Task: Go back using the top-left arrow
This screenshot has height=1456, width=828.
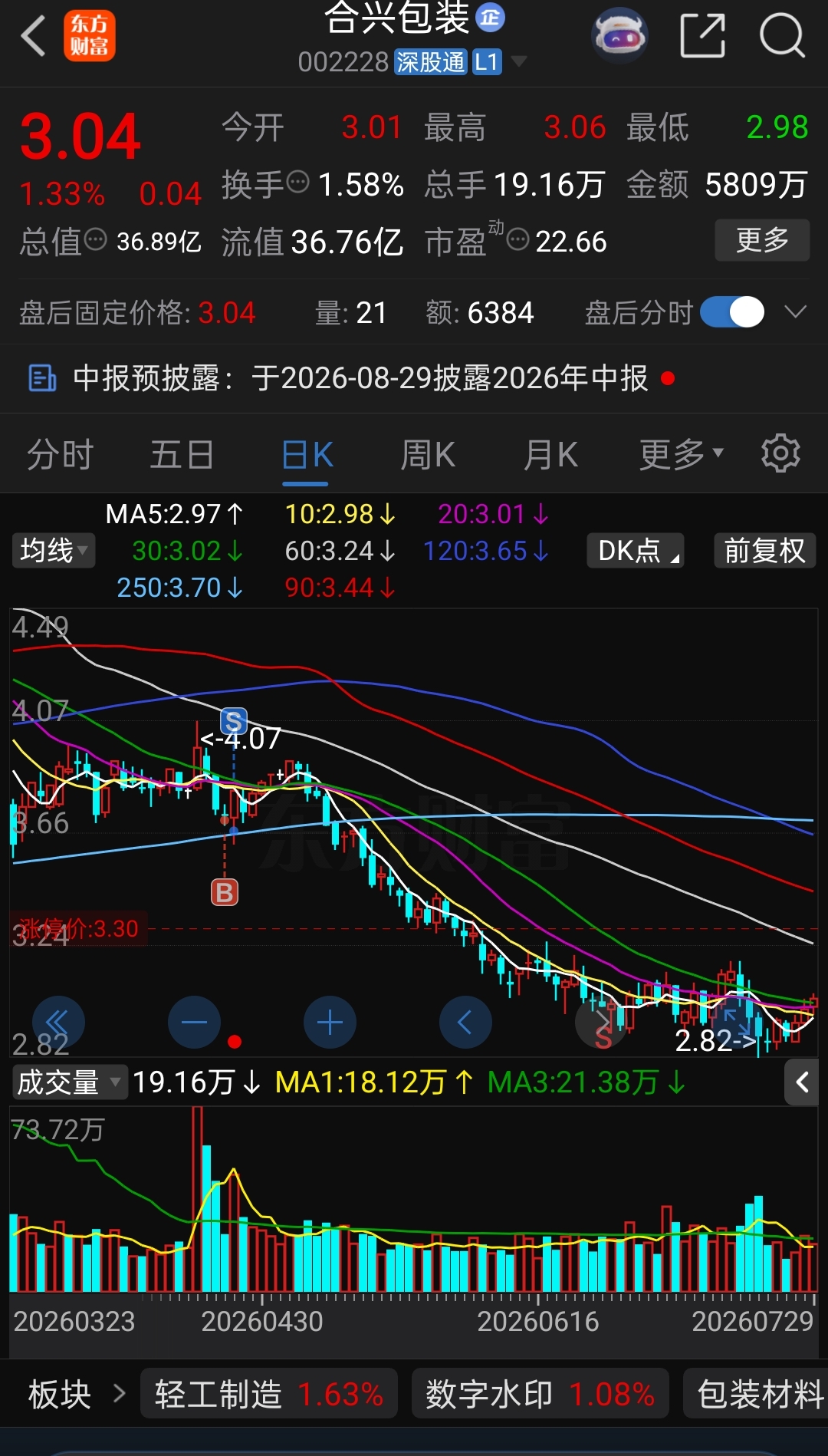Action: [34, 36]
